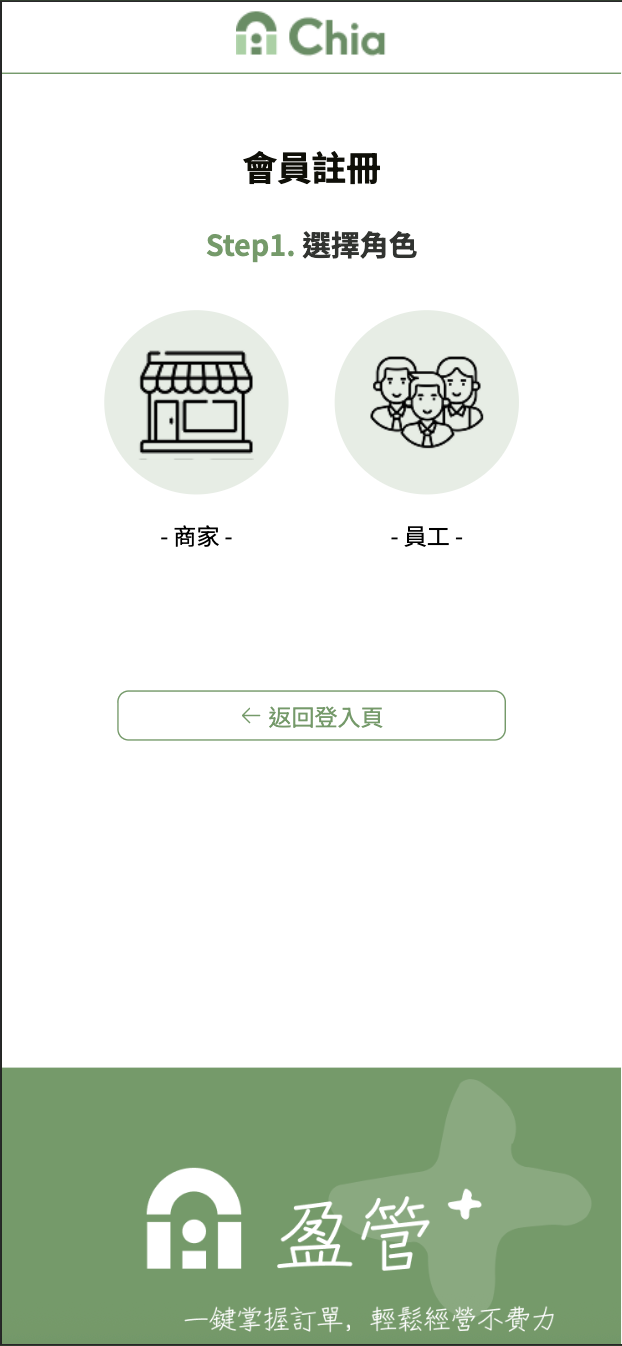Image resolution: width=622 pixels, height=1346 pixels.
Task: Select the 商家 merchant role
Action: pos(196,402)
